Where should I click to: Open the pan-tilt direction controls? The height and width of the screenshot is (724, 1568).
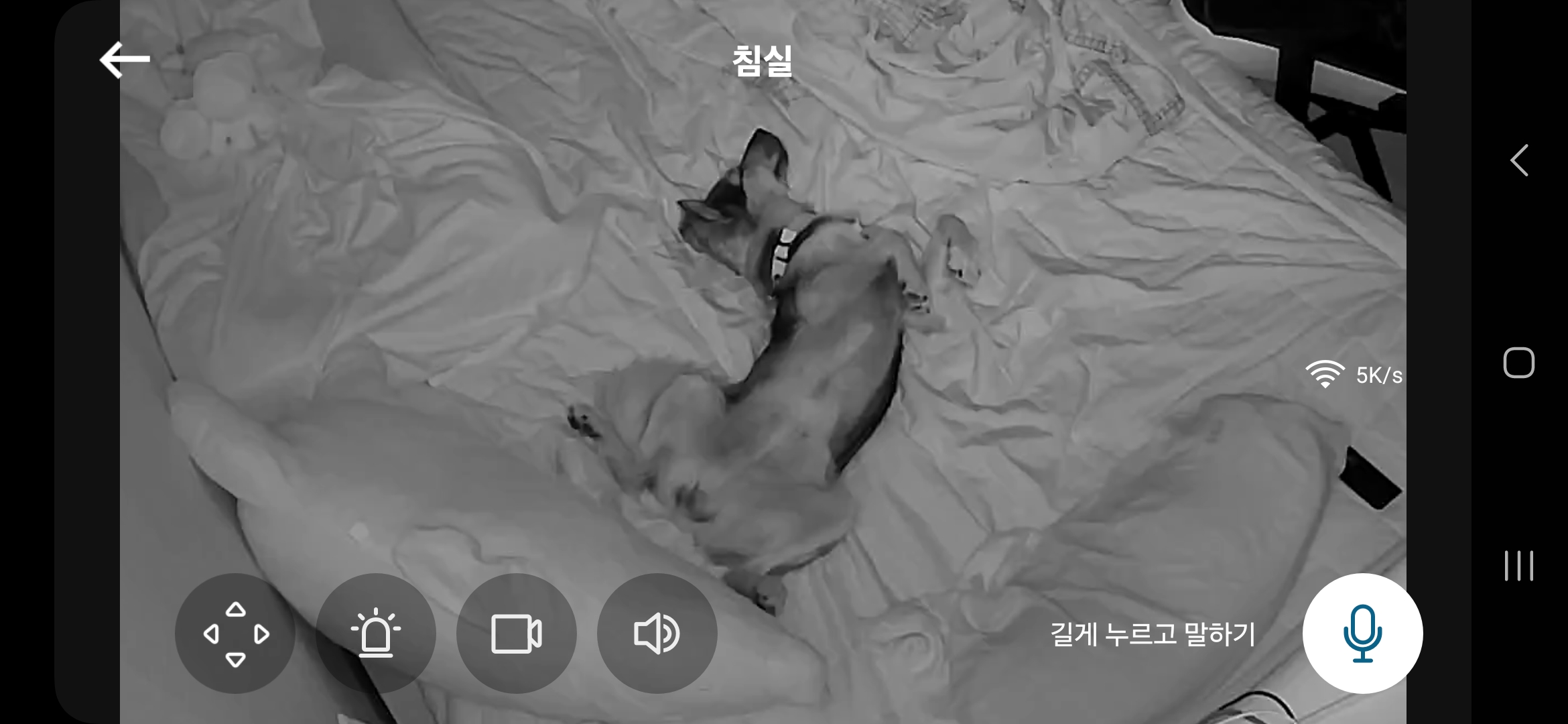(x=235, y=633)
